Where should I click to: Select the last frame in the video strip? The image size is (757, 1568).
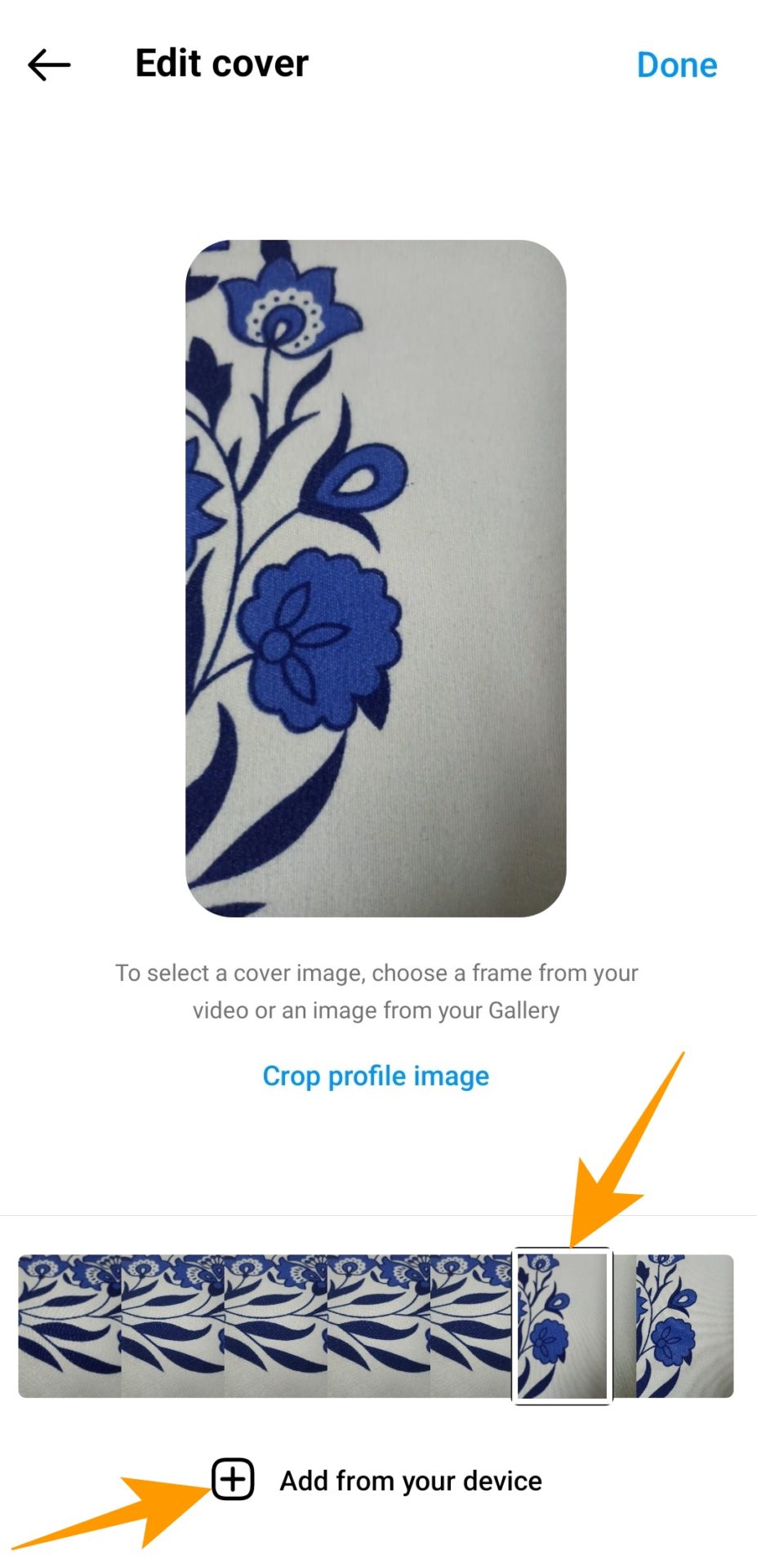(x=684, y=1325)
